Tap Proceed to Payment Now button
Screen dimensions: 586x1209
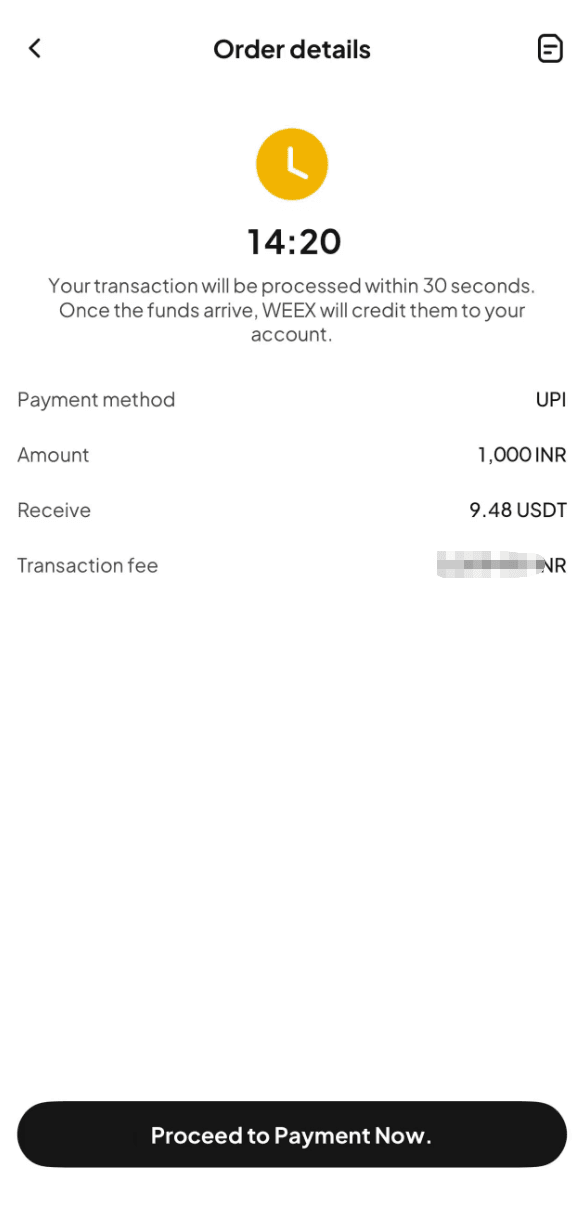click(292, 1135)
